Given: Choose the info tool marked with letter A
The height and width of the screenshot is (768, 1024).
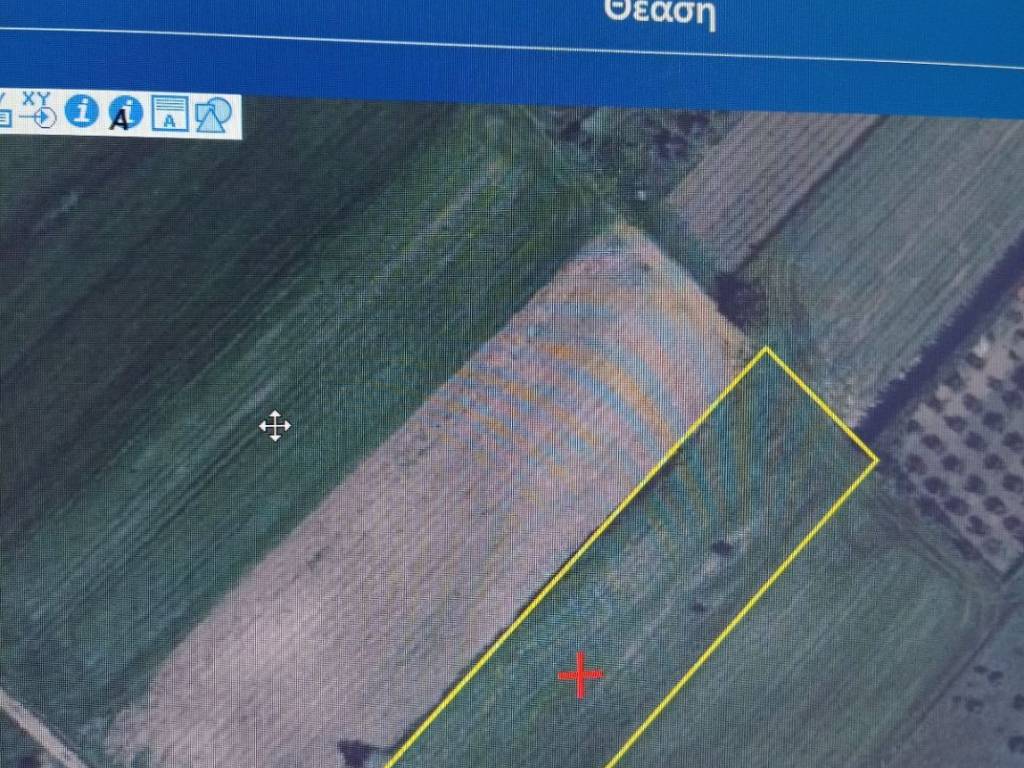Looking at the screenshot, I should 126,114.
